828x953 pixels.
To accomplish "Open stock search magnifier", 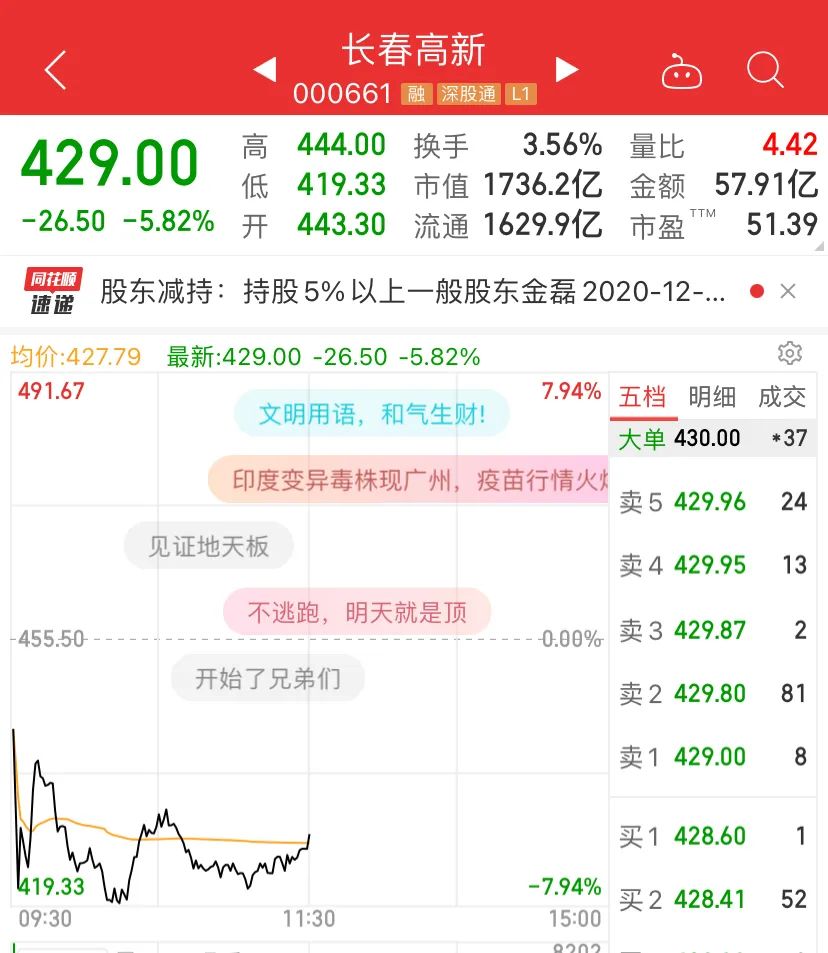I will 765,70.
